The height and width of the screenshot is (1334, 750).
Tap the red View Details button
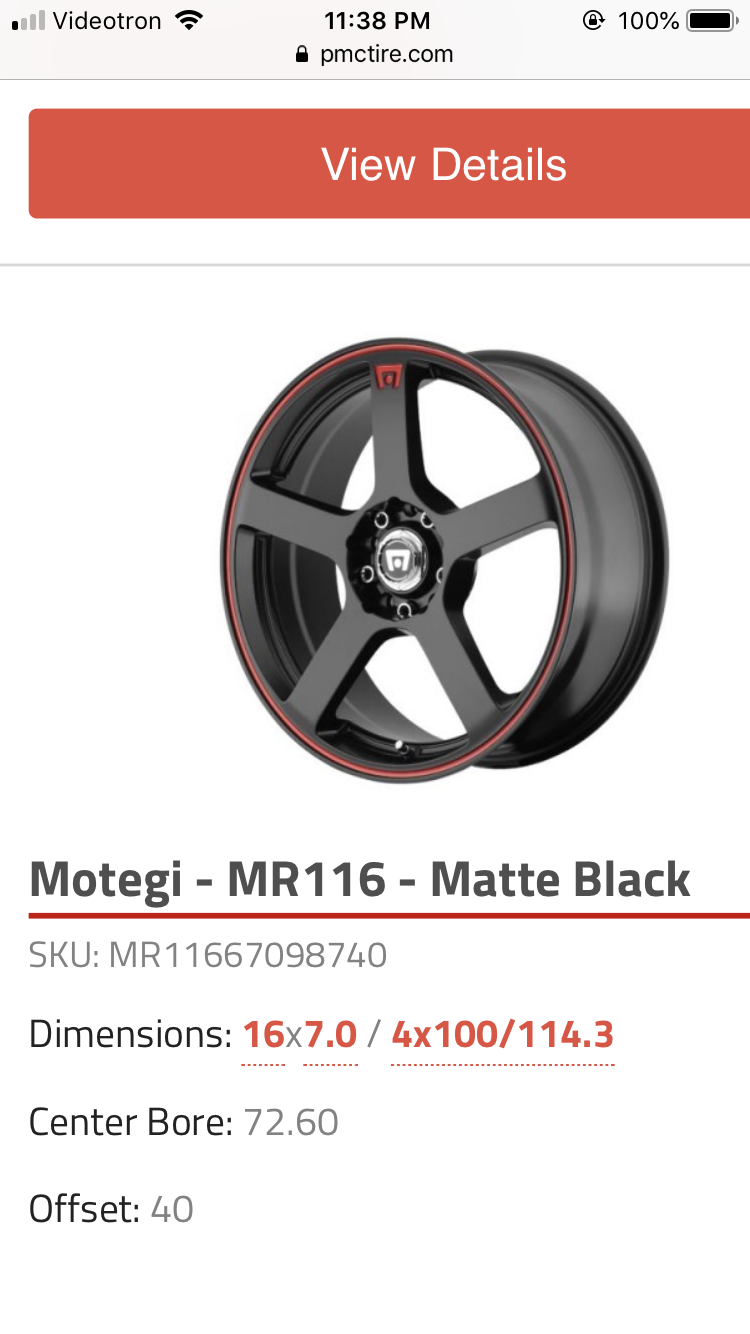coord(390,164)
